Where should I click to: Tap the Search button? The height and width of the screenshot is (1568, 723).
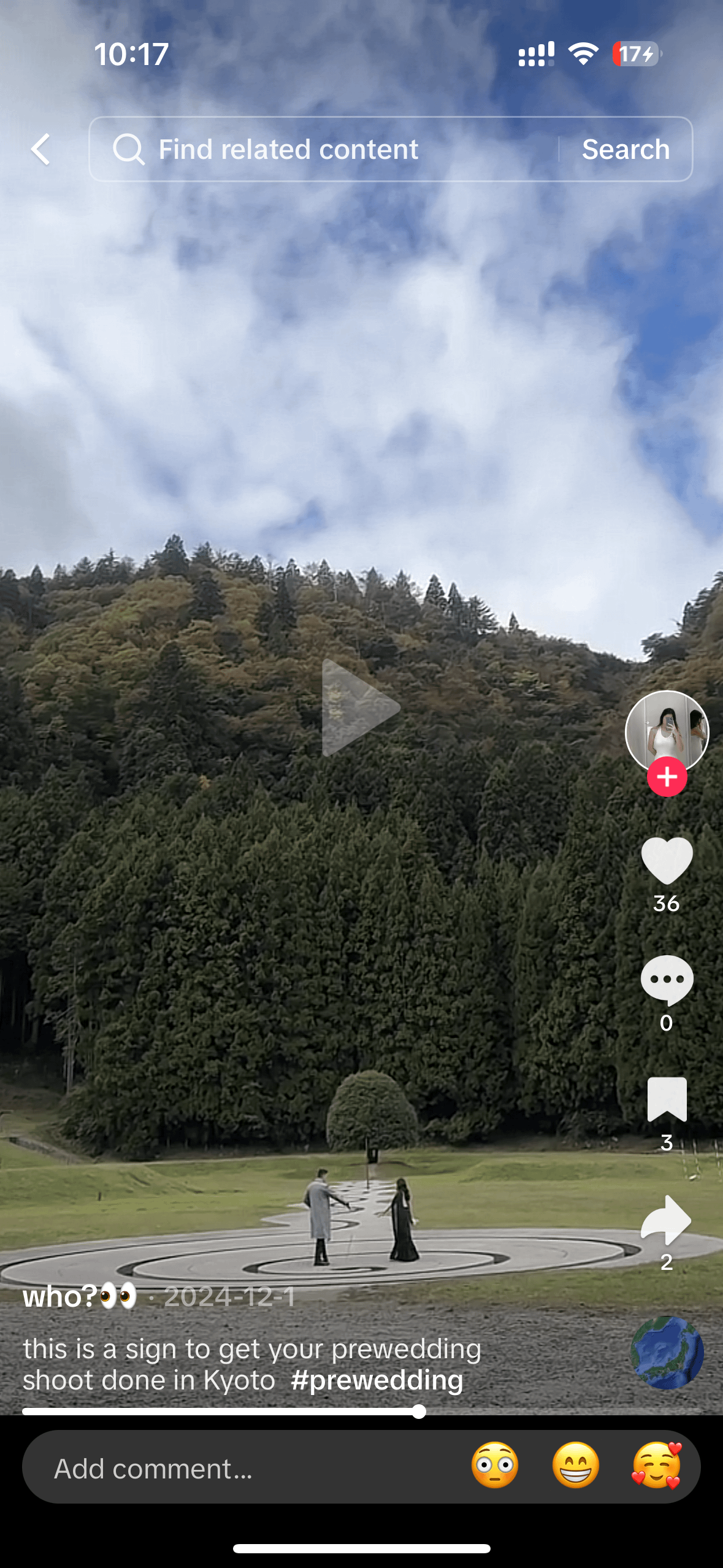[x=625, y=149]
